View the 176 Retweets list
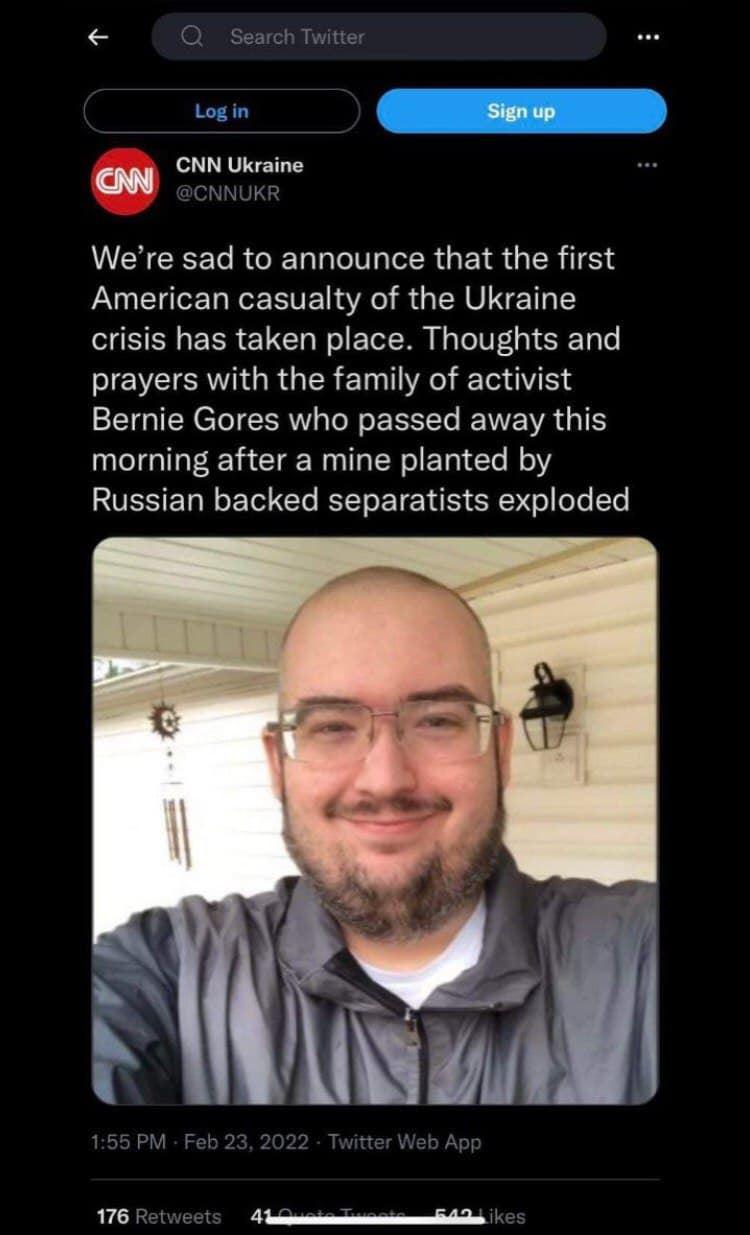750x1235 pixels. (158, 1216)
